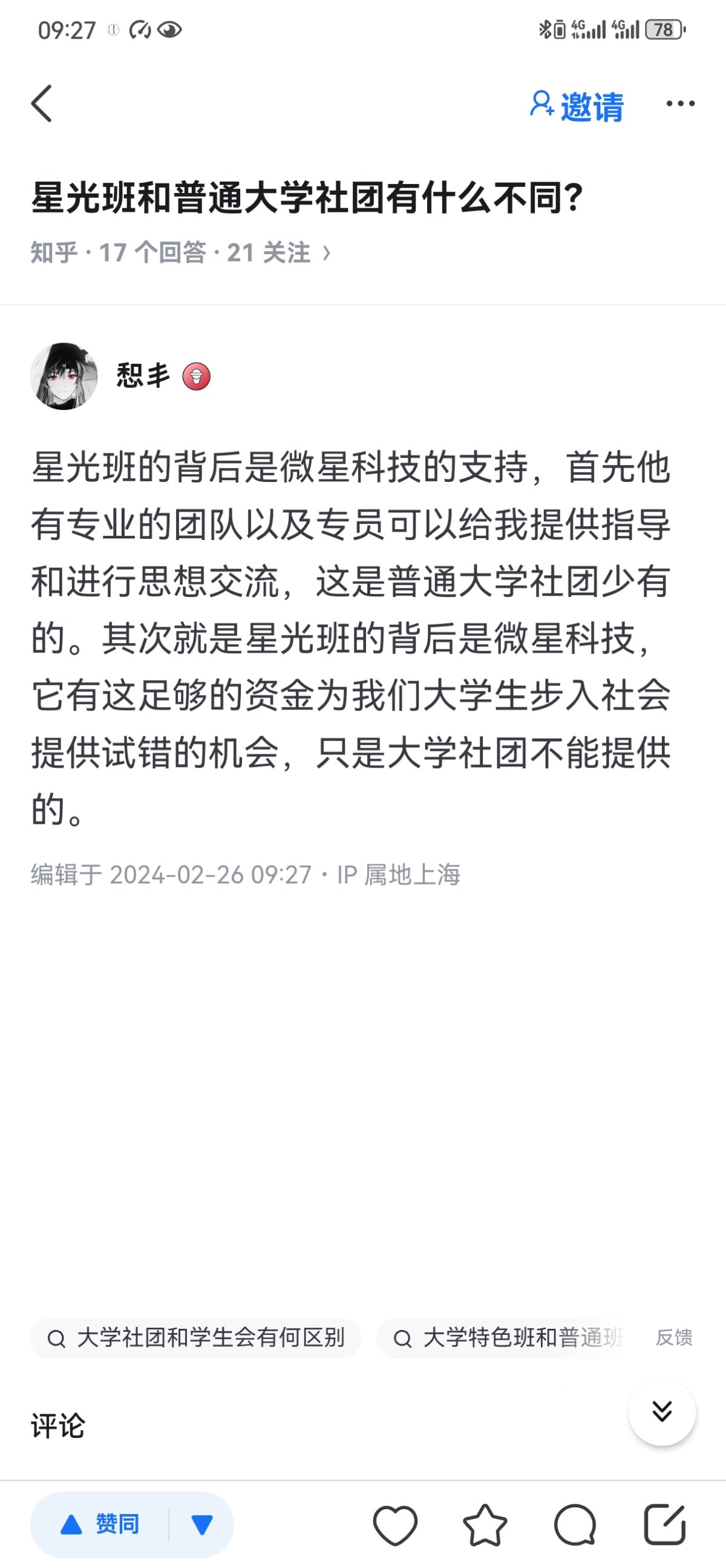The height and width of the screenshot is (1568, 726).
Task: Open comments via the speech bubble icon
Action: coord(575,1525)
